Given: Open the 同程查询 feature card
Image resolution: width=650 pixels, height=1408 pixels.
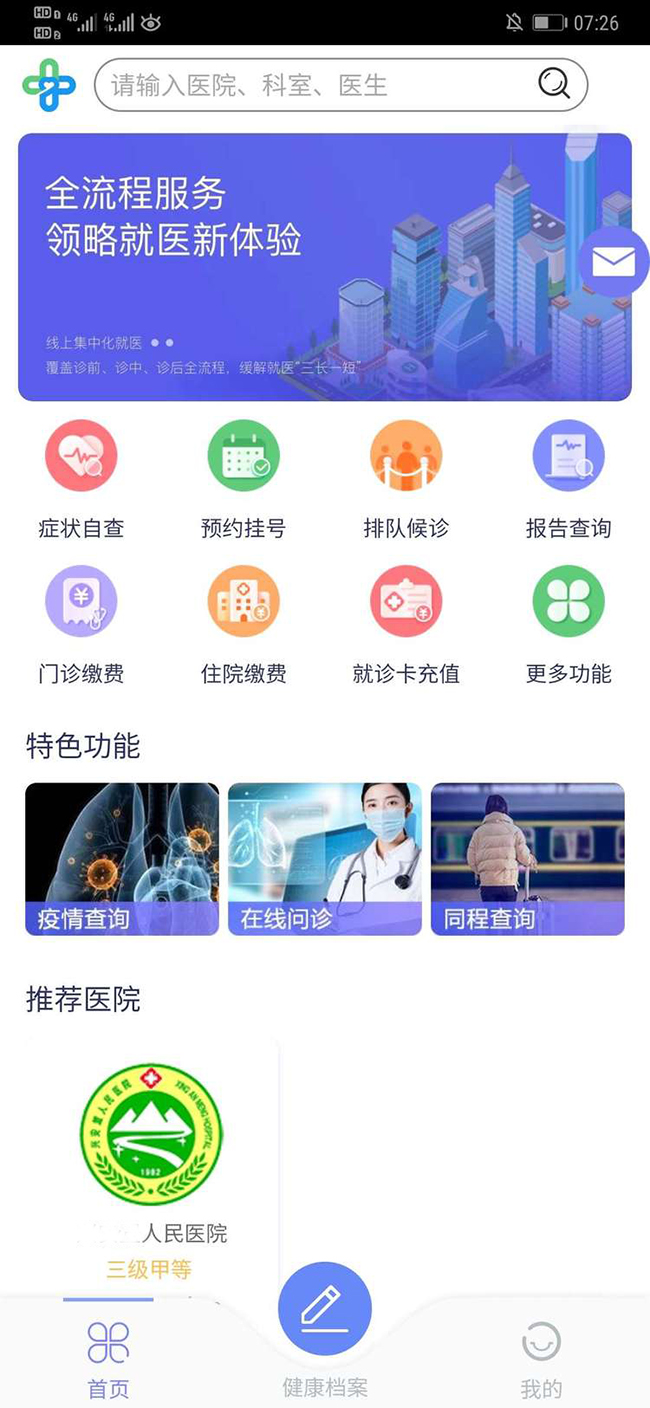Looking at the screenshot, I should [x=527, y=859].
